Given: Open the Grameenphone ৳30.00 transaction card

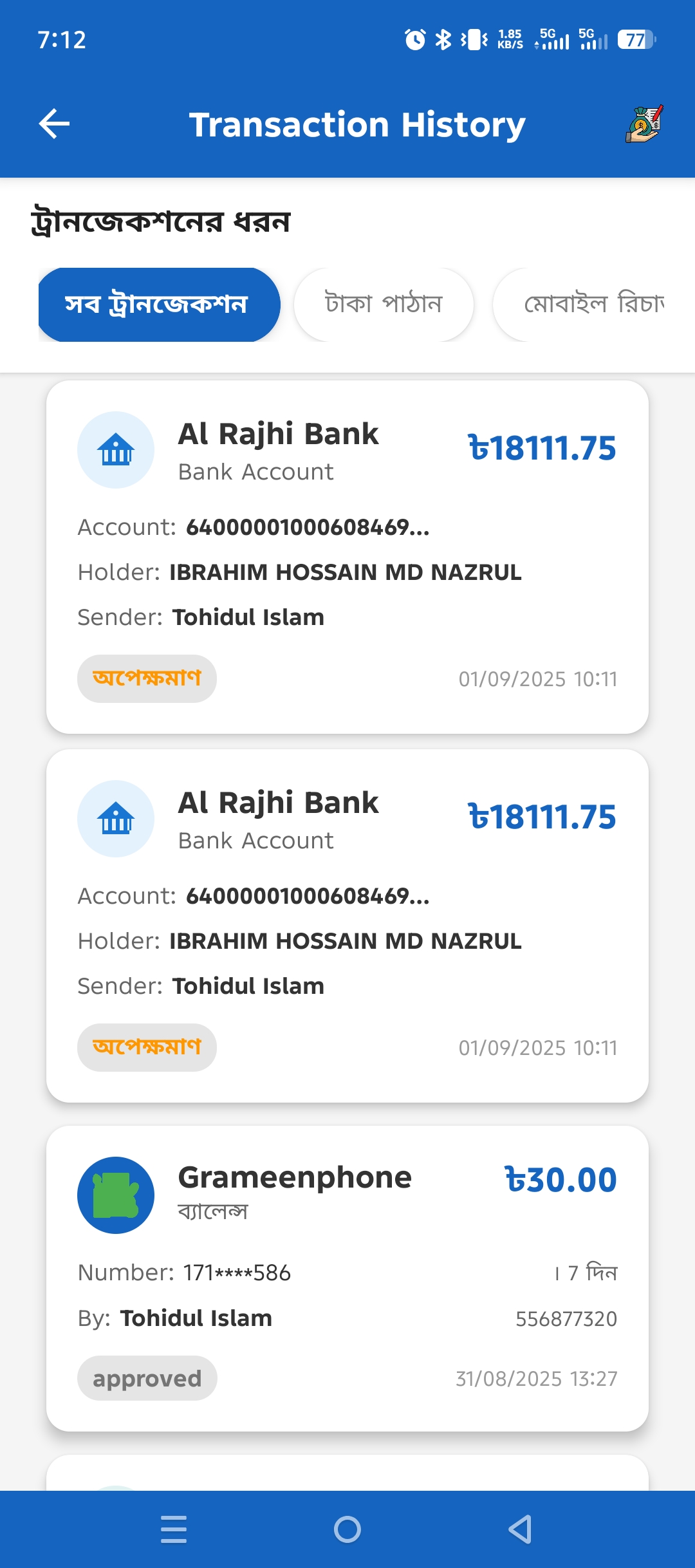Looking at the screenshot, I should click(x=347, y=1278).
